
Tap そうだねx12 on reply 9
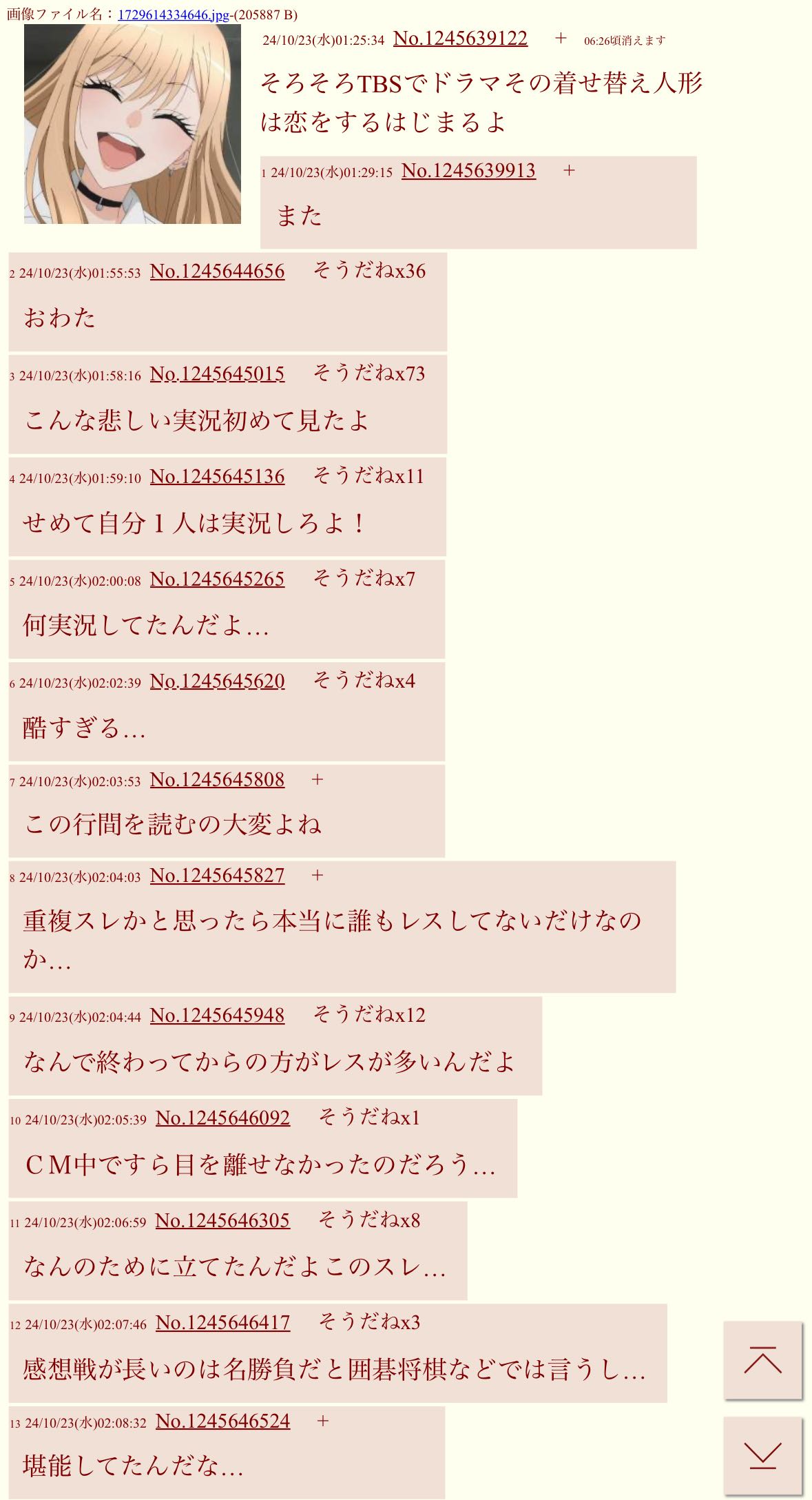pyautogui.click(x=369, y=1015)
